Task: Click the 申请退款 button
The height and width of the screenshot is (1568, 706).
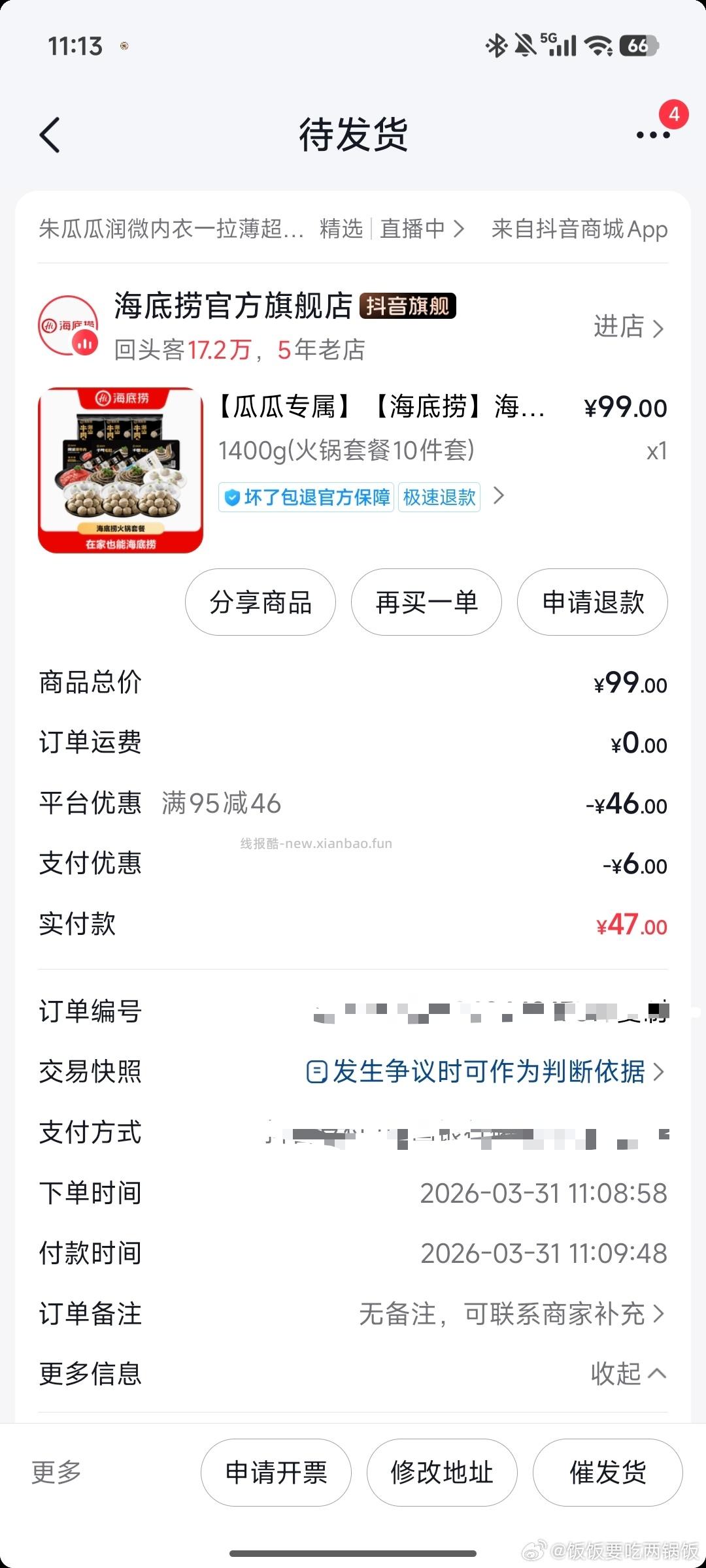Action: 592,602
